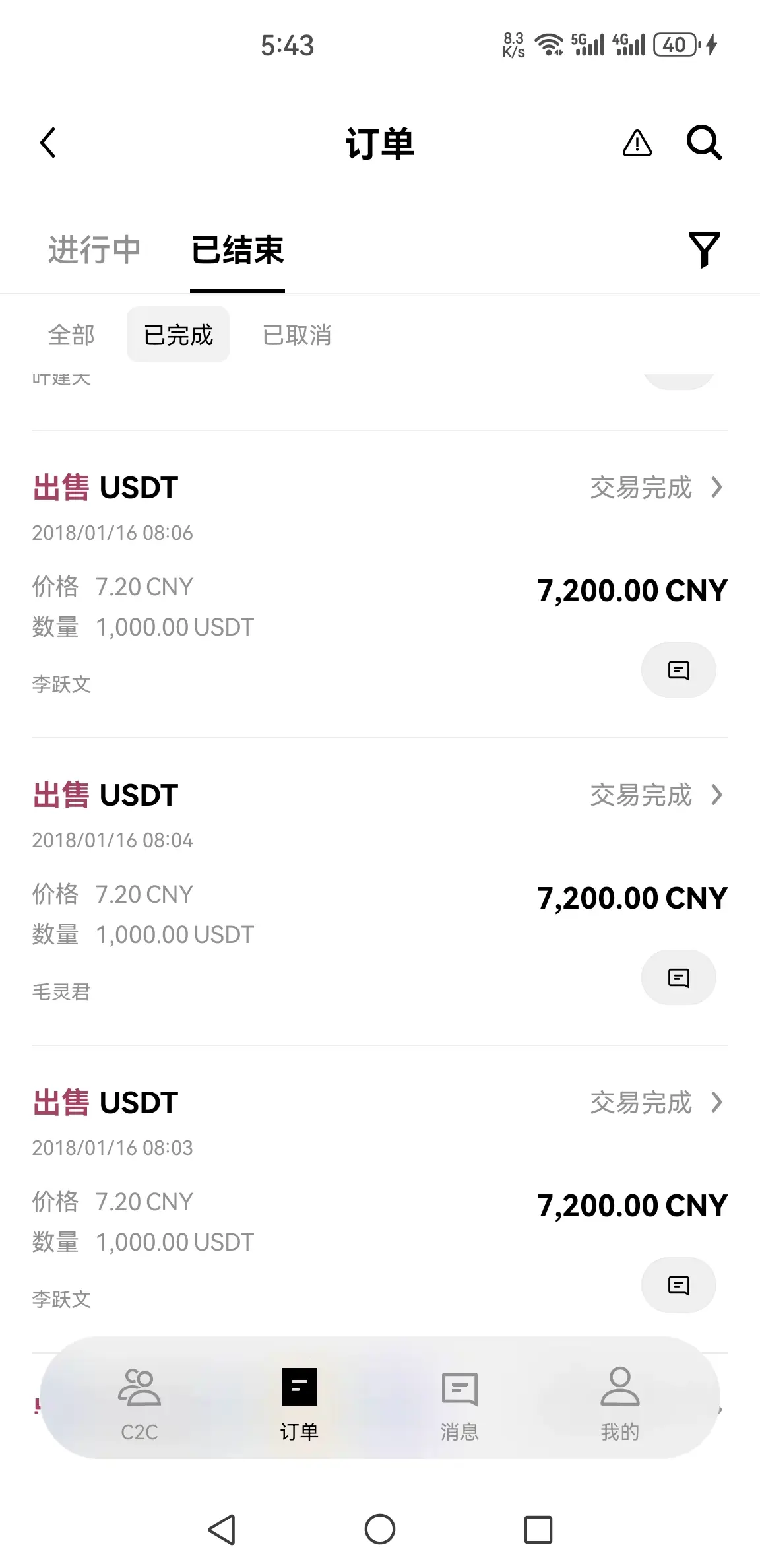This screenshot has height=1568, width=760.
Task: Go back from the 订单 page
Action: point(48,143)
